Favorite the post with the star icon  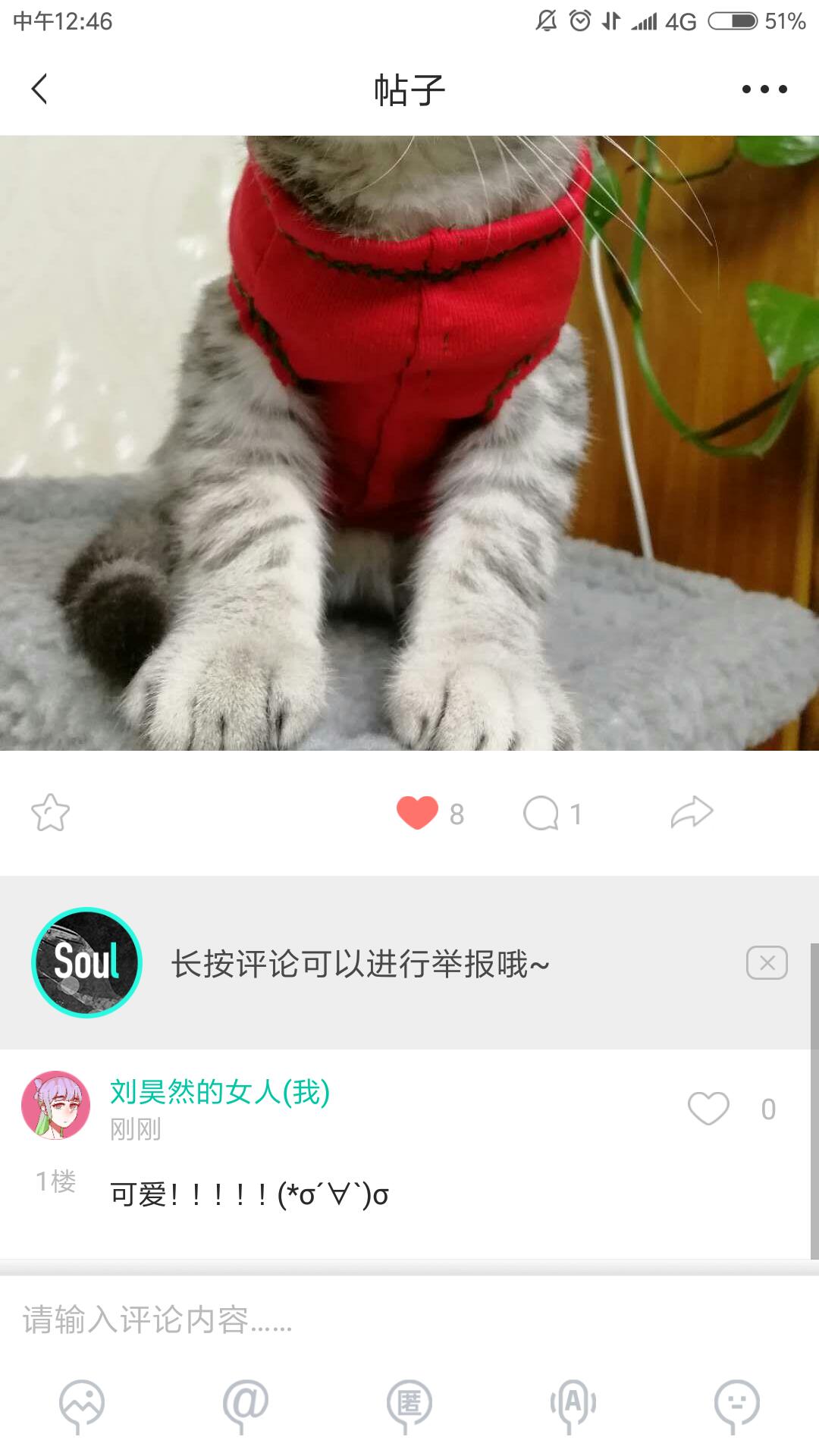point(51,813)
